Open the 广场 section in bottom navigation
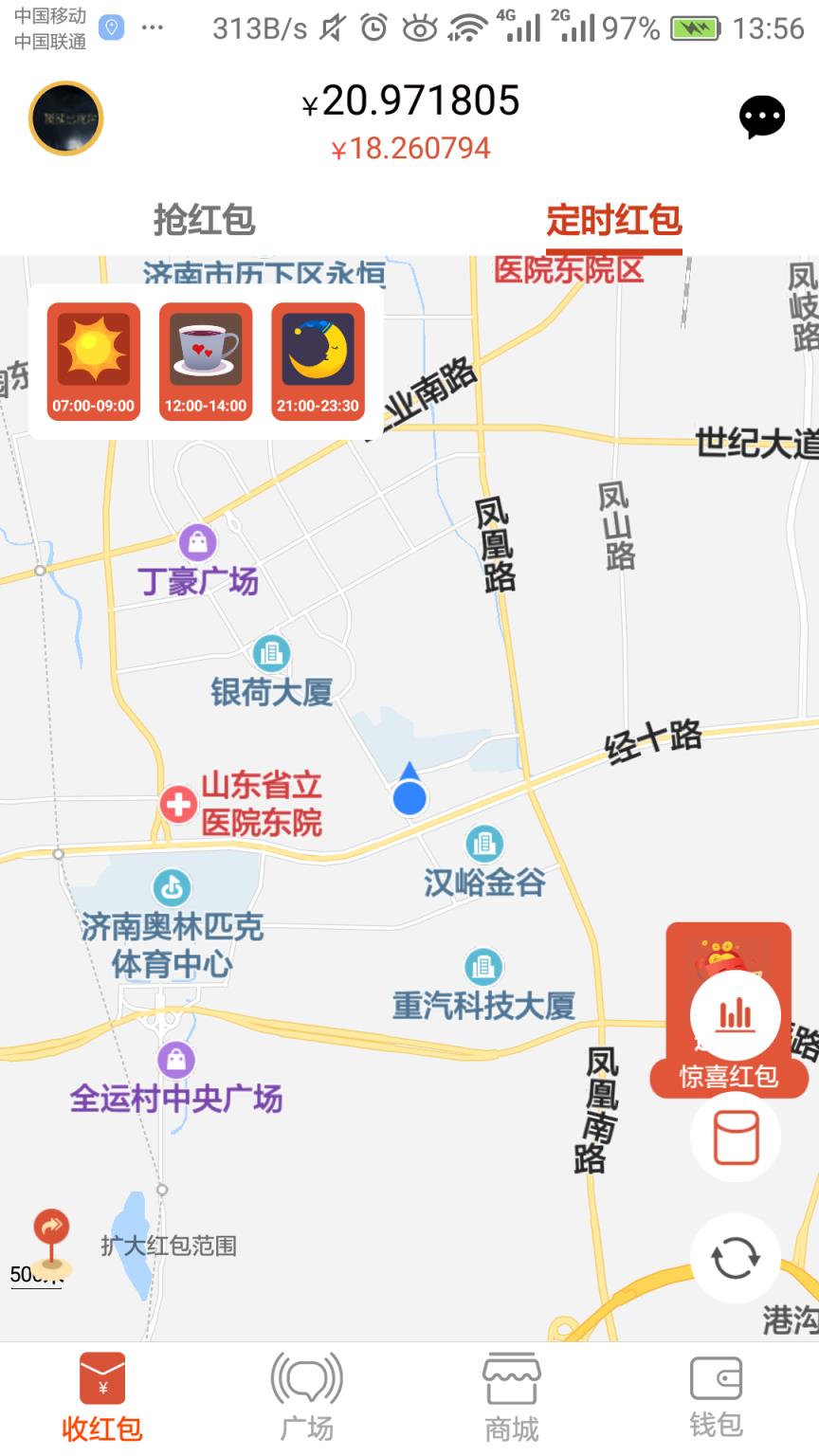The width and height of the screenshot is (819, 1456). click(x=307, y=1391)
